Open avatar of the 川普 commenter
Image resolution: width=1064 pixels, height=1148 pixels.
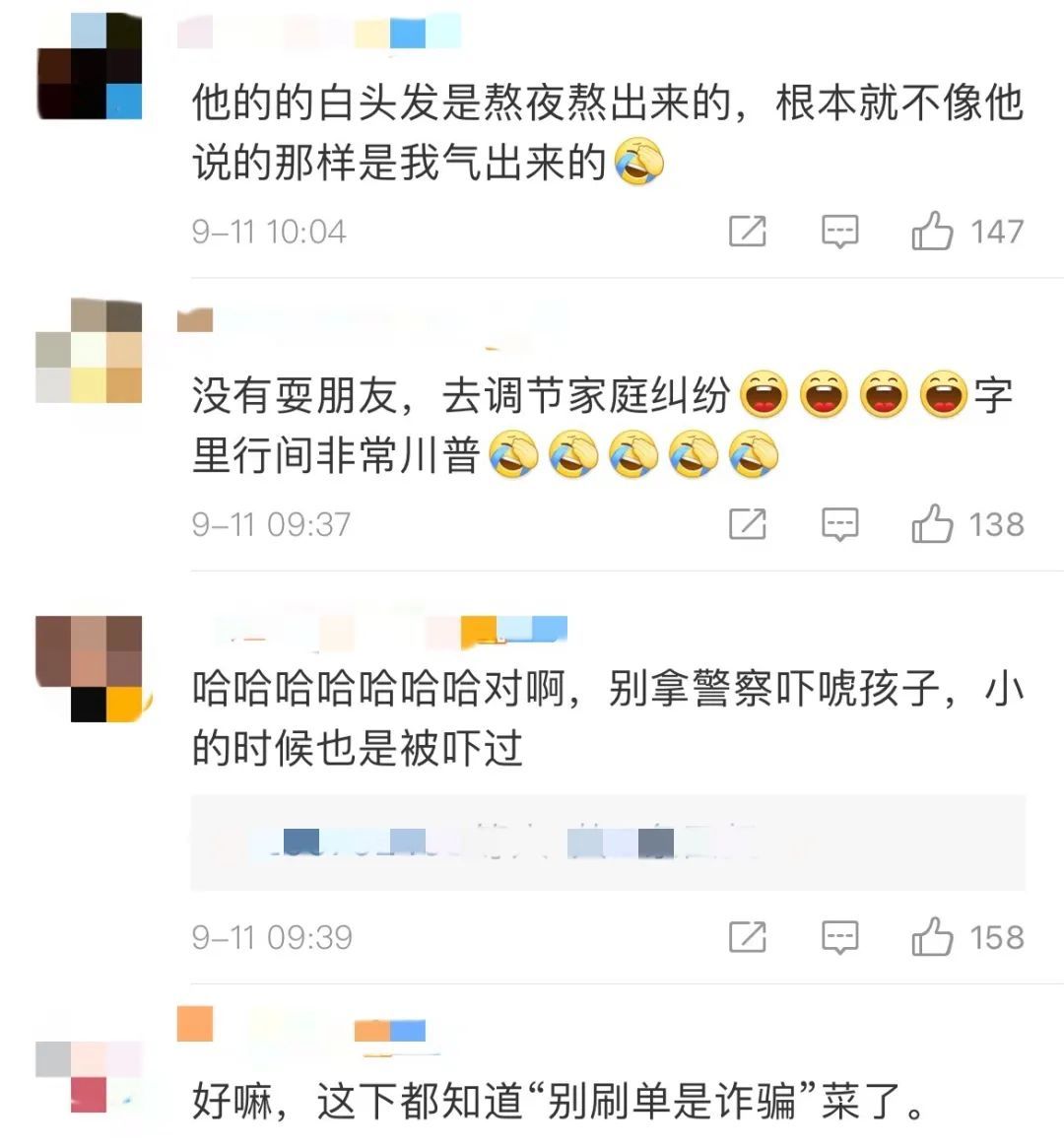click(90, 352)
